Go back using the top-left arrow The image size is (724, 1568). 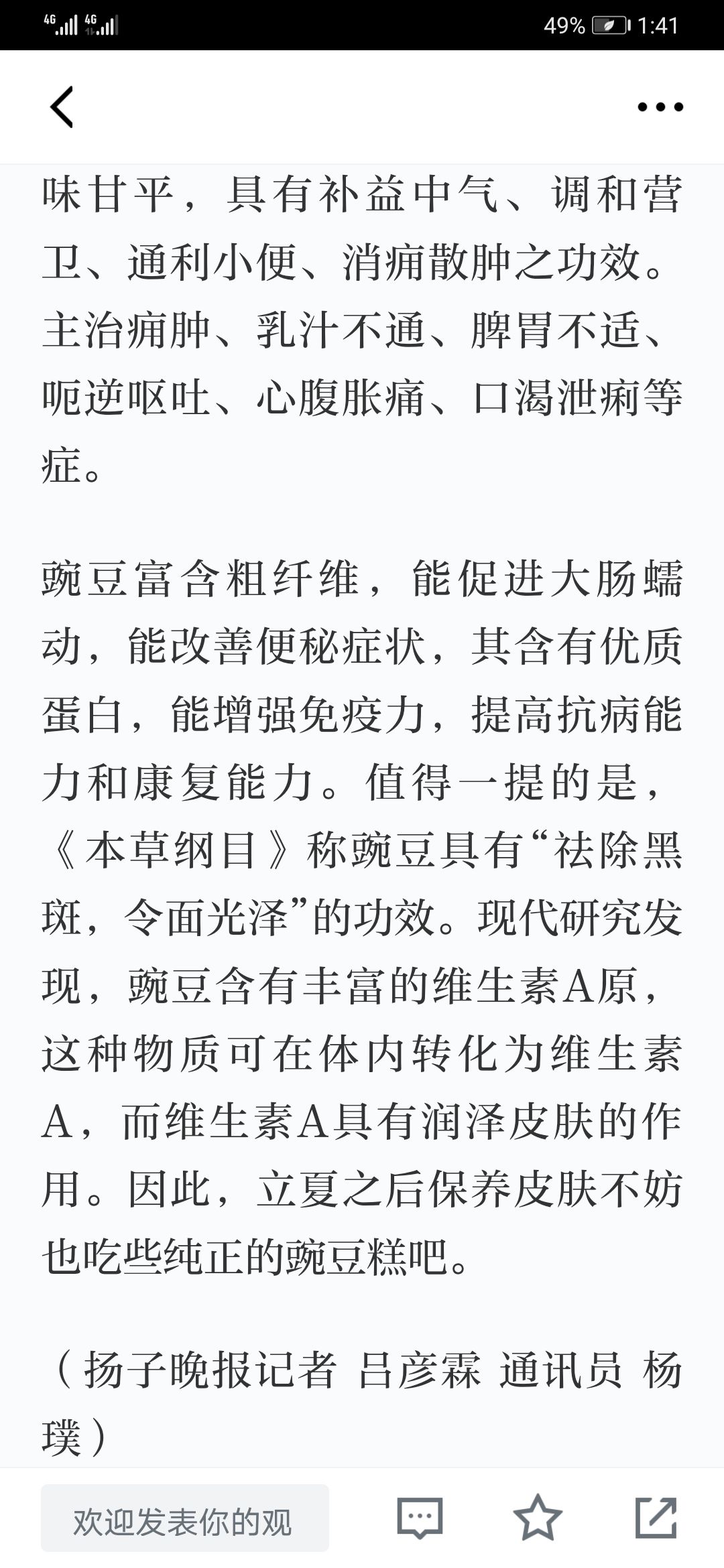[62, 107]
